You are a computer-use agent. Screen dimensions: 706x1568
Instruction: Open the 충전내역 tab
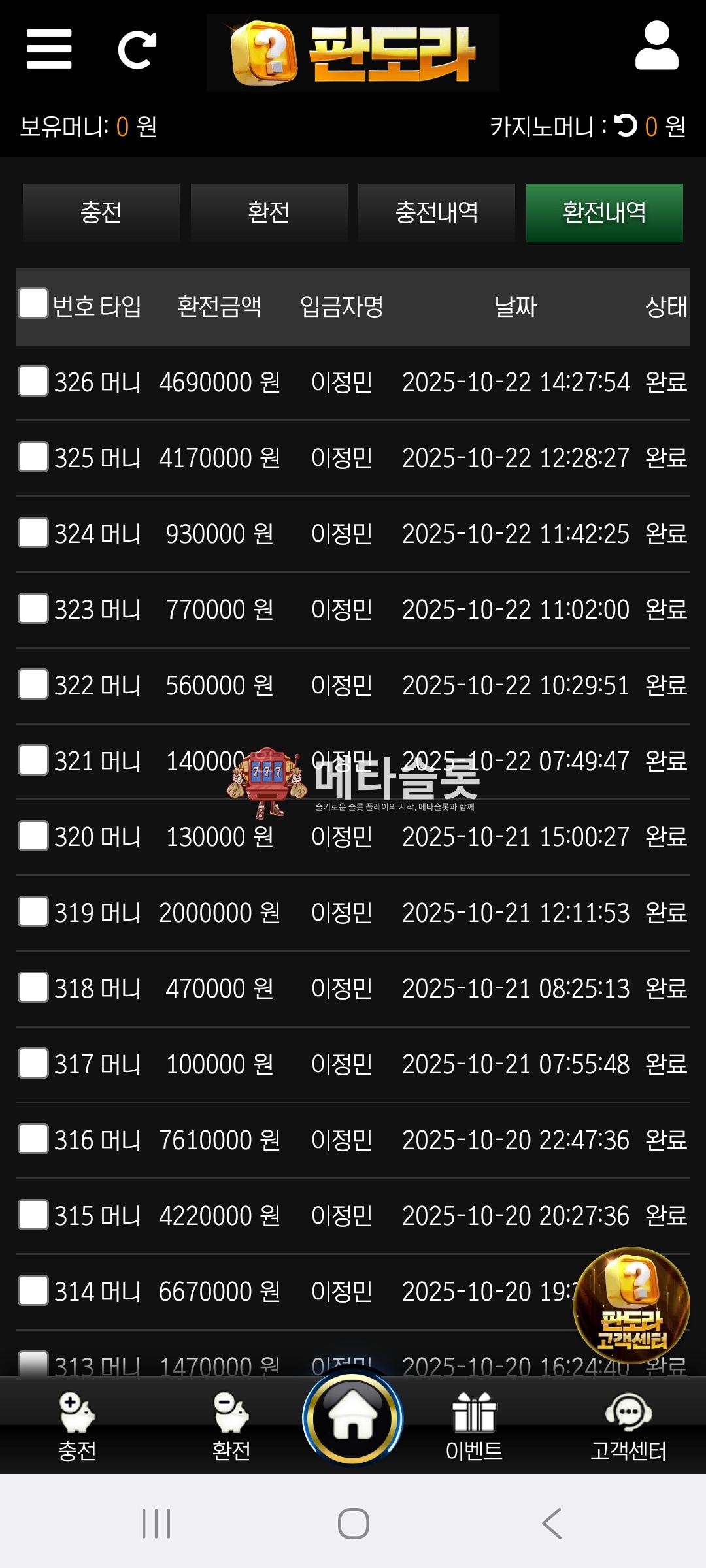[x=436, y=212]
